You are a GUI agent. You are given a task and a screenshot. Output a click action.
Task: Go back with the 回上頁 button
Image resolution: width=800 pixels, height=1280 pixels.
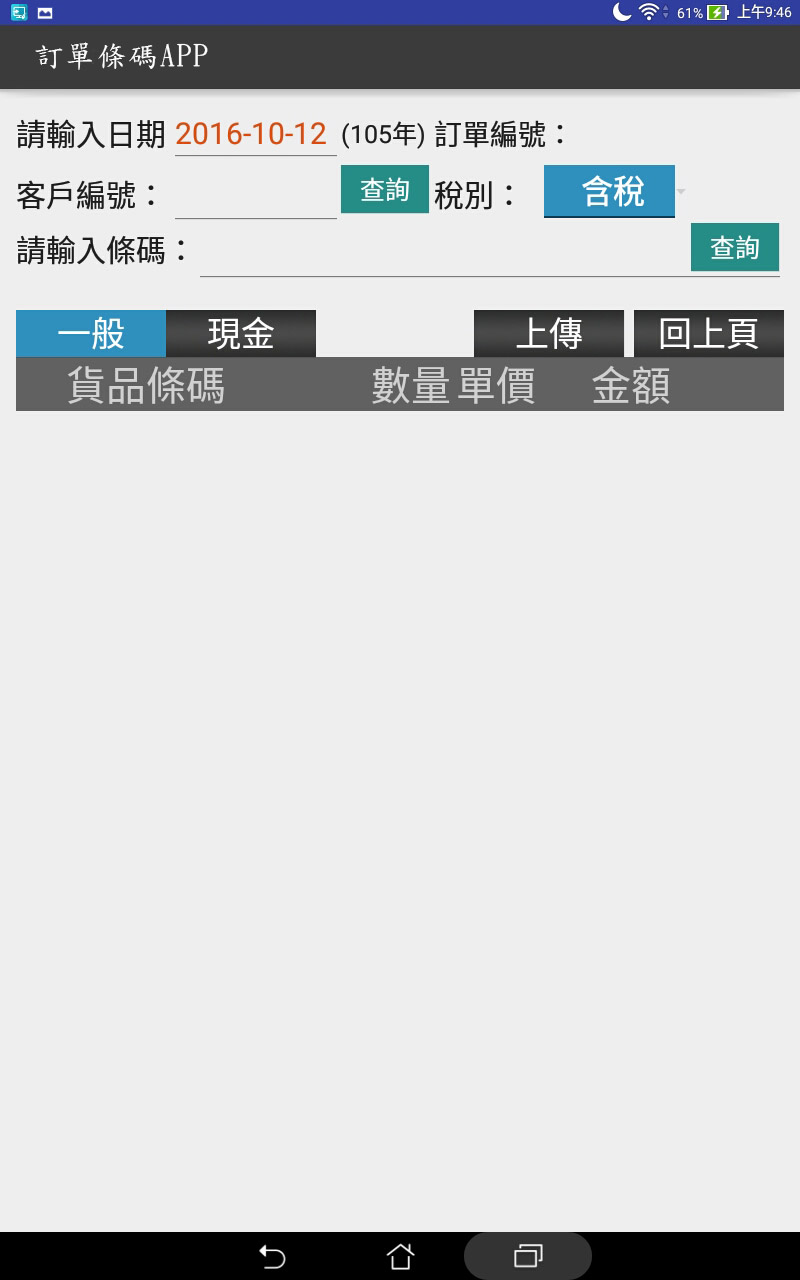pyautogui.click(x=709, y=334)
